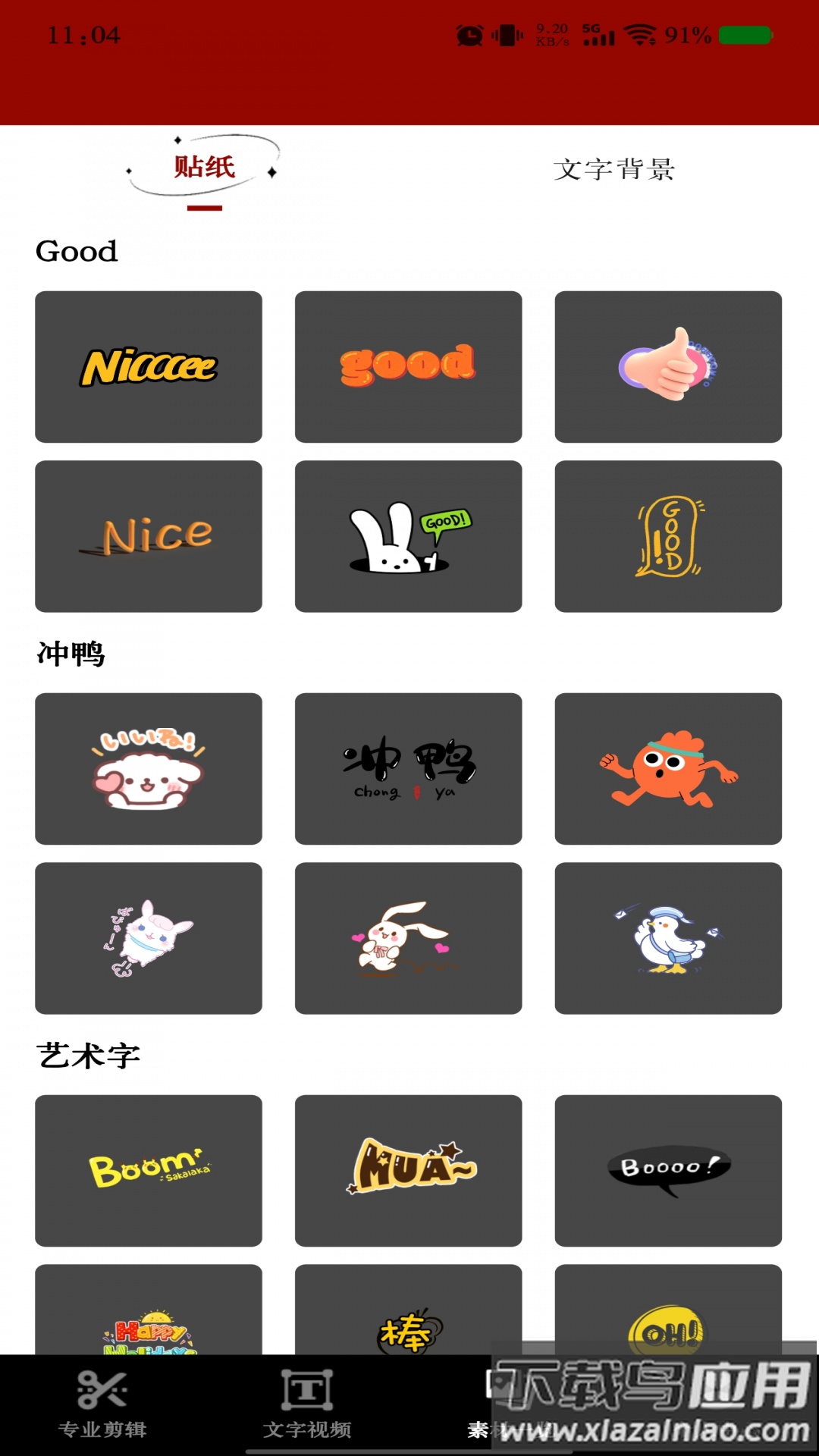819x1456 pixels.
Task: Go to the 文字视频 tab
Action: tap(307, 1404)
